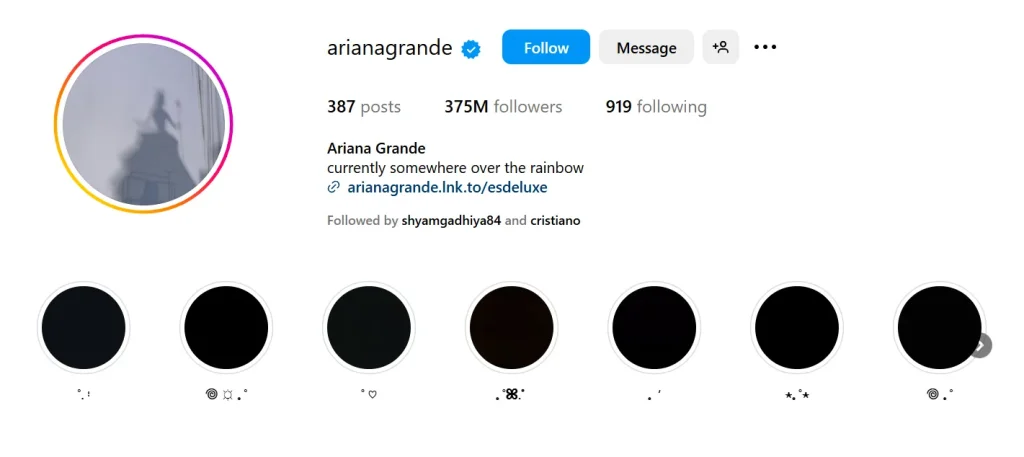Open the suggested accounts add-person icon
The width and height of the screenshot is (1024, 457).
[x=721, y=47]
